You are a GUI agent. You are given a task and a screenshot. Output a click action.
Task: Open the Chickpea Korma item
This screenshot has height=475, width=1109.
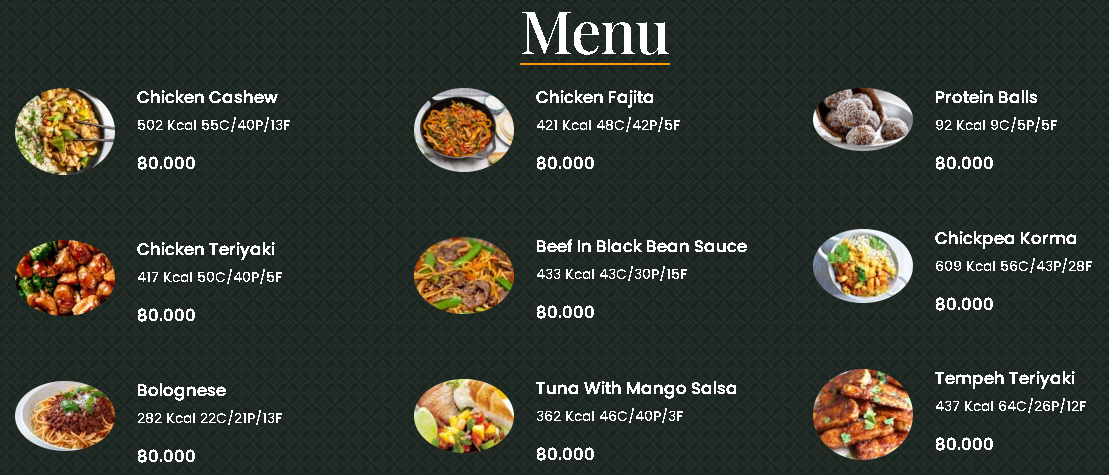point(1005,239)
